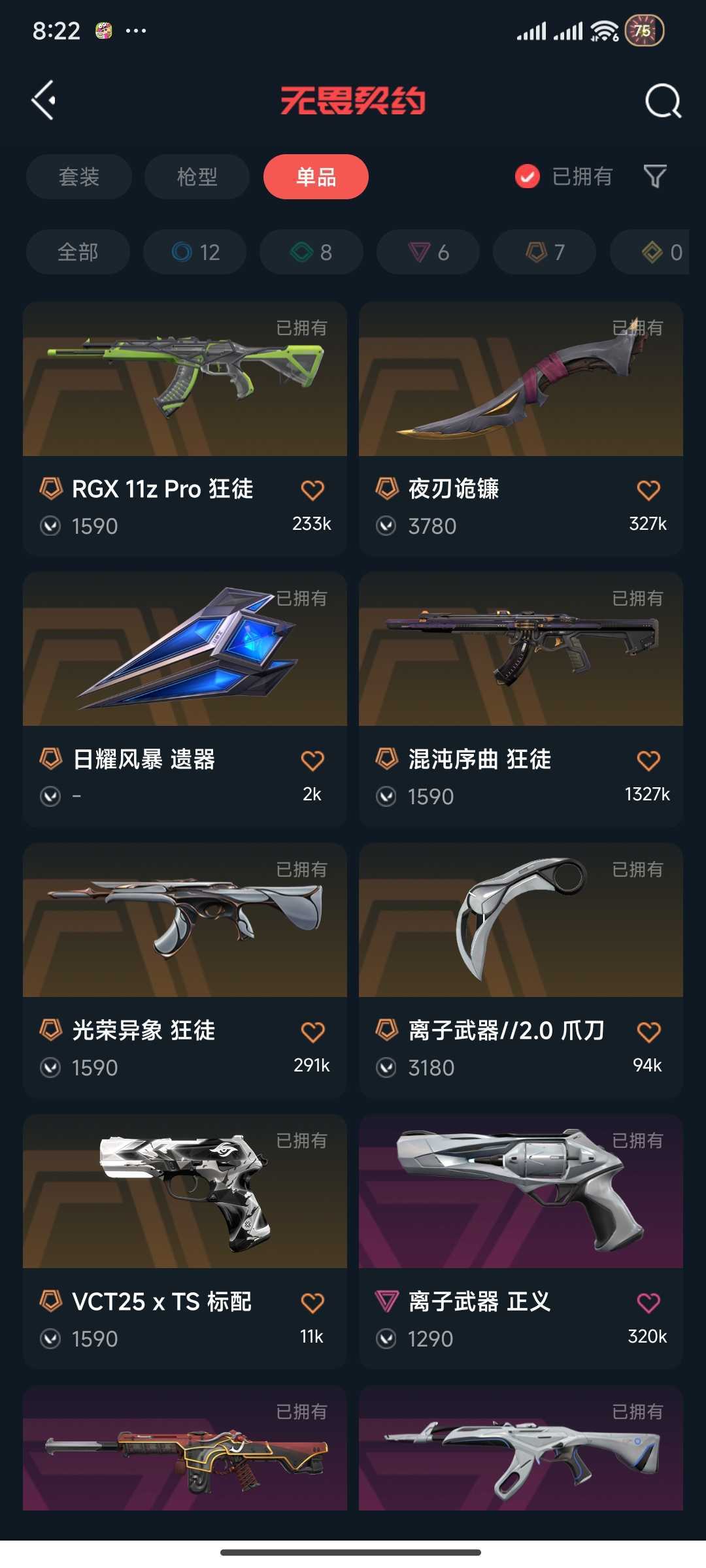Switch to the 套装 tab
Image resolution: width=706 pixels, height=1568 pixels.
pyautogui.click(x=78, y=176)
